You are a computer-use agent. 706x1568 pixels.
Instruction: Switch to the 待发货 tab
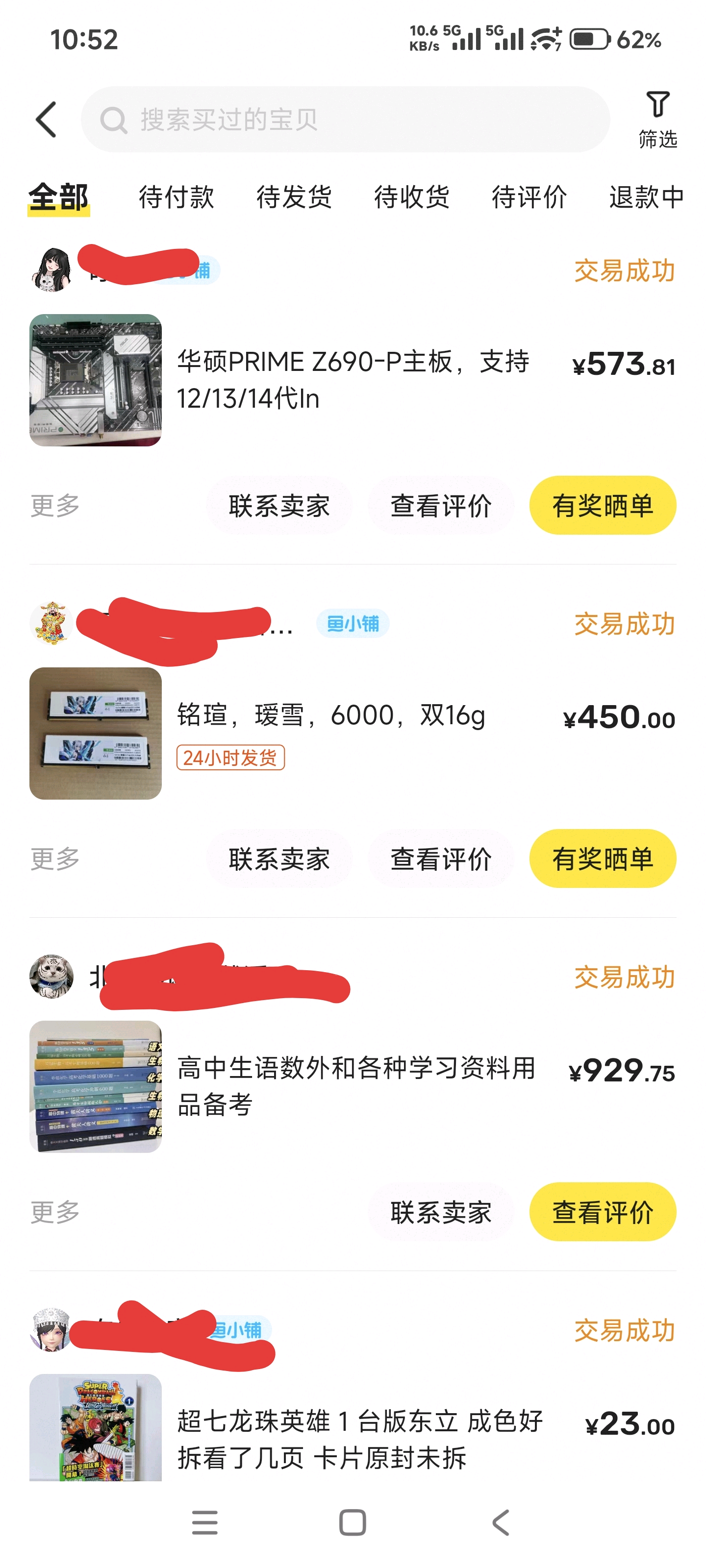(x=294, y=197)
